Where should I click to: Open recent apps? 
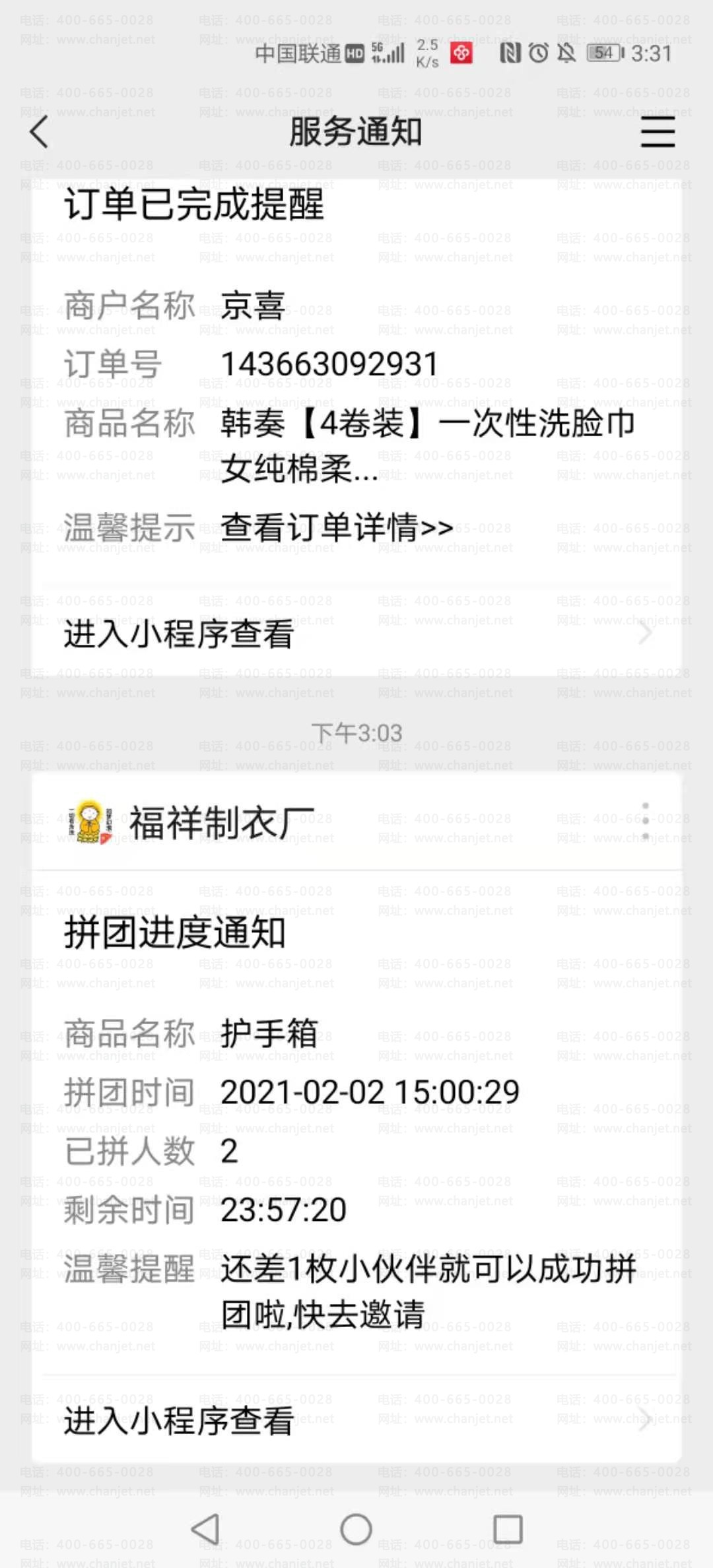pyautogui.click(x=508, y=1529)
